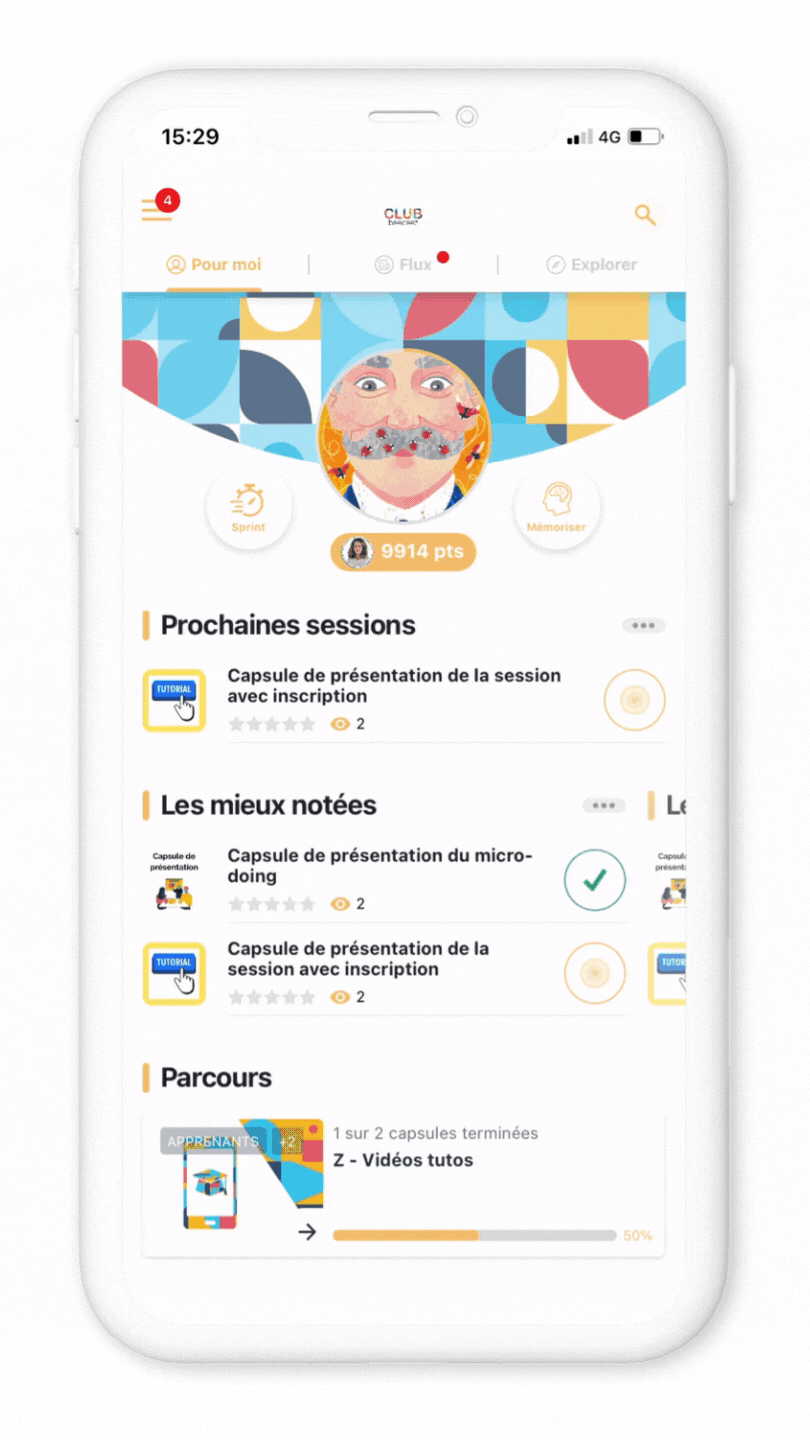
Task: Switch to the Explorer tab
Action: point(591,265)
